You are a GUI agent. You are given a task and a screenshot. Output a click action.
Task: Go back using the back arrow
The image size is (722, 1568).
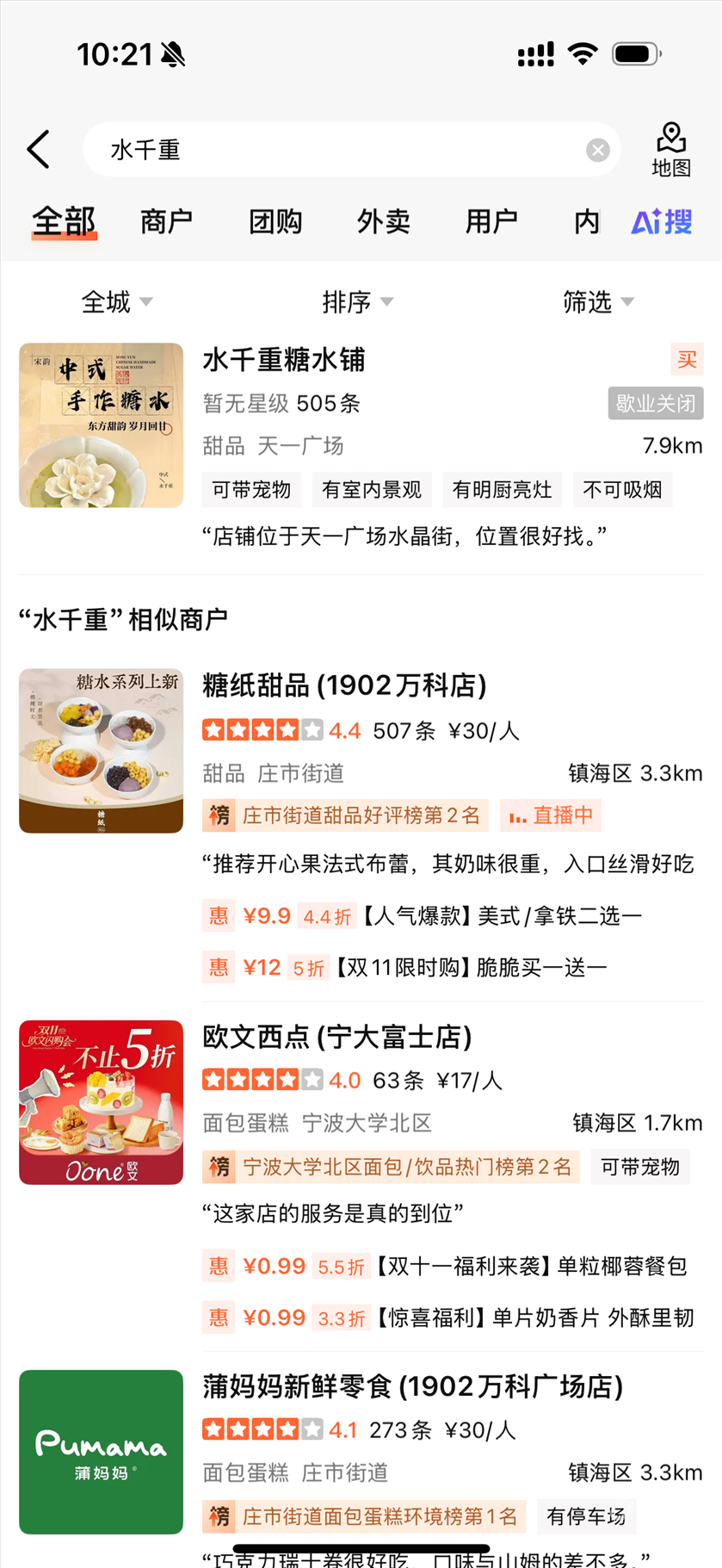pyautogui.click(x=39, y=150)
